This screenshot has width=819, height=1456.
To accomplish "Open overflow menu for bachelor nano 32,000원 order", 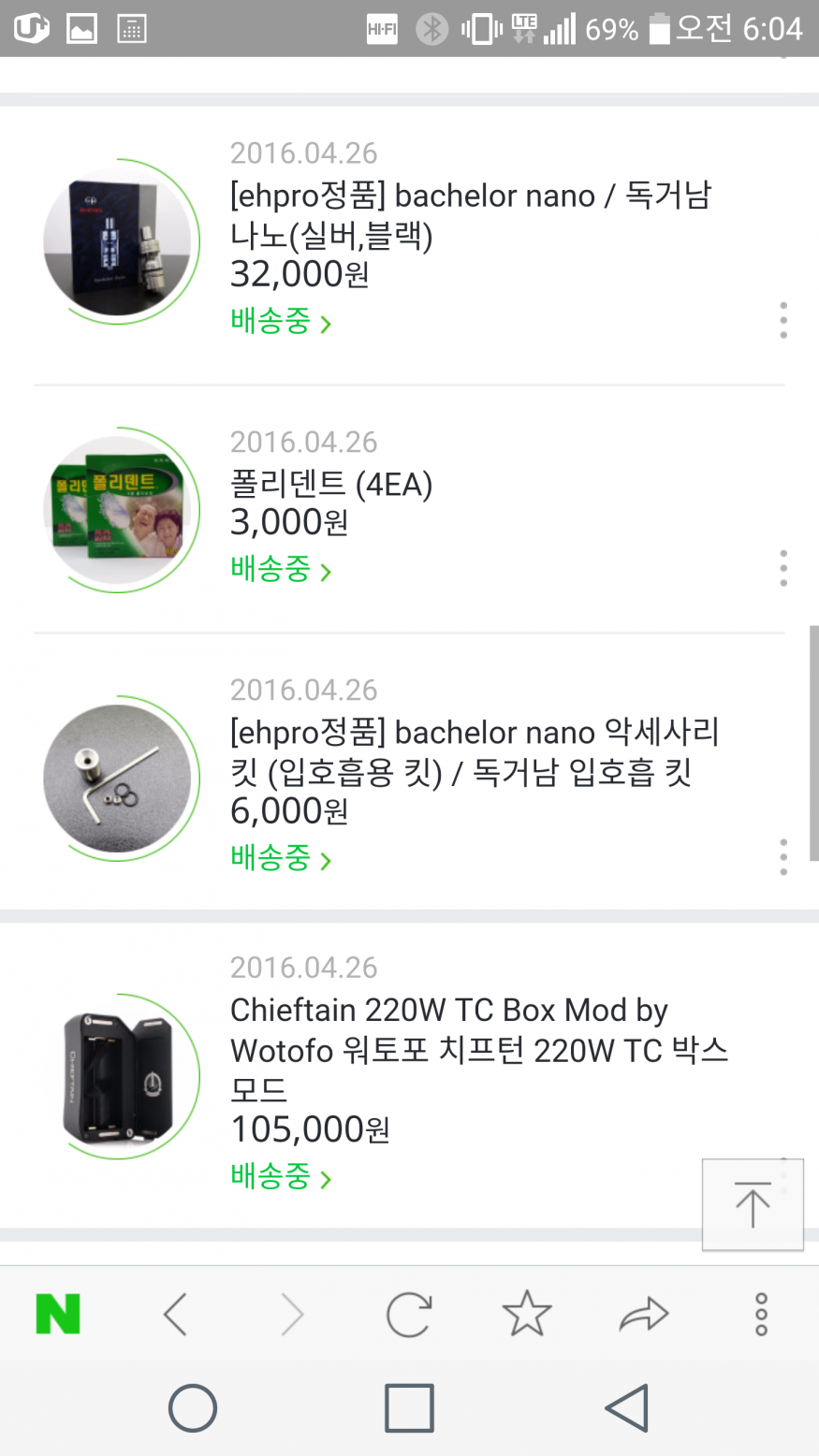I will [783, 320].
